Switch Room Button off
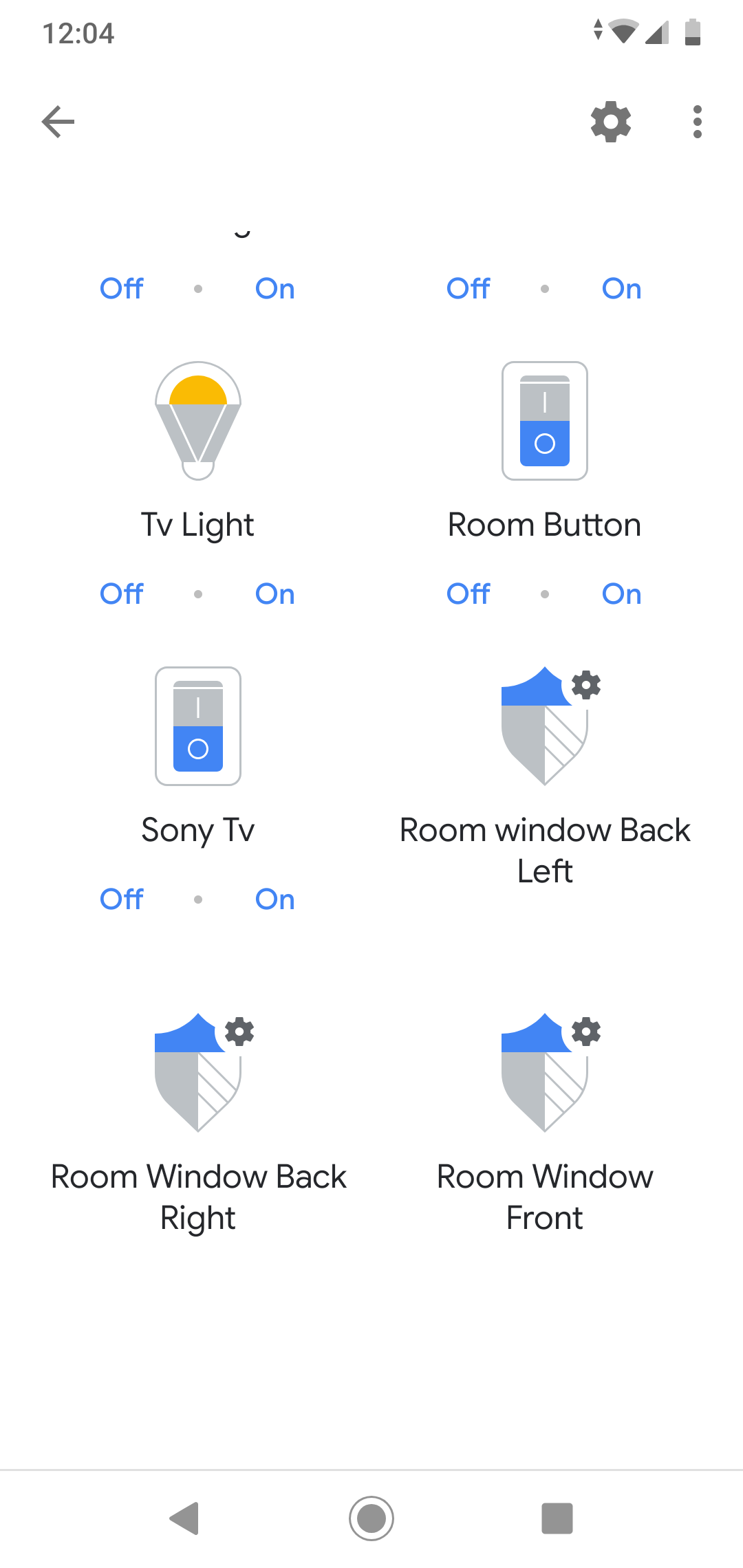This screenshot has width=743, height=1568. pos(469,594)
